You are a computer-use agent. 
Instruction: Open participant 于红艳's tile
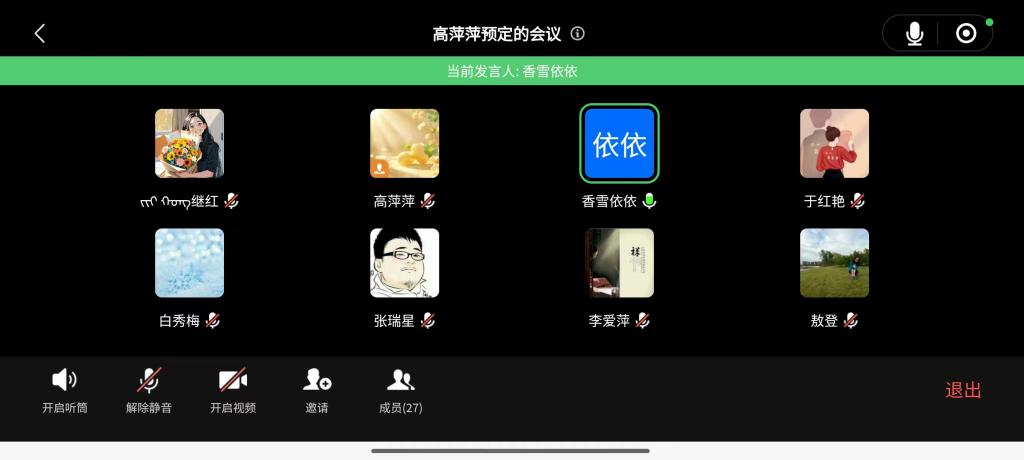click(x=834, y=144)
